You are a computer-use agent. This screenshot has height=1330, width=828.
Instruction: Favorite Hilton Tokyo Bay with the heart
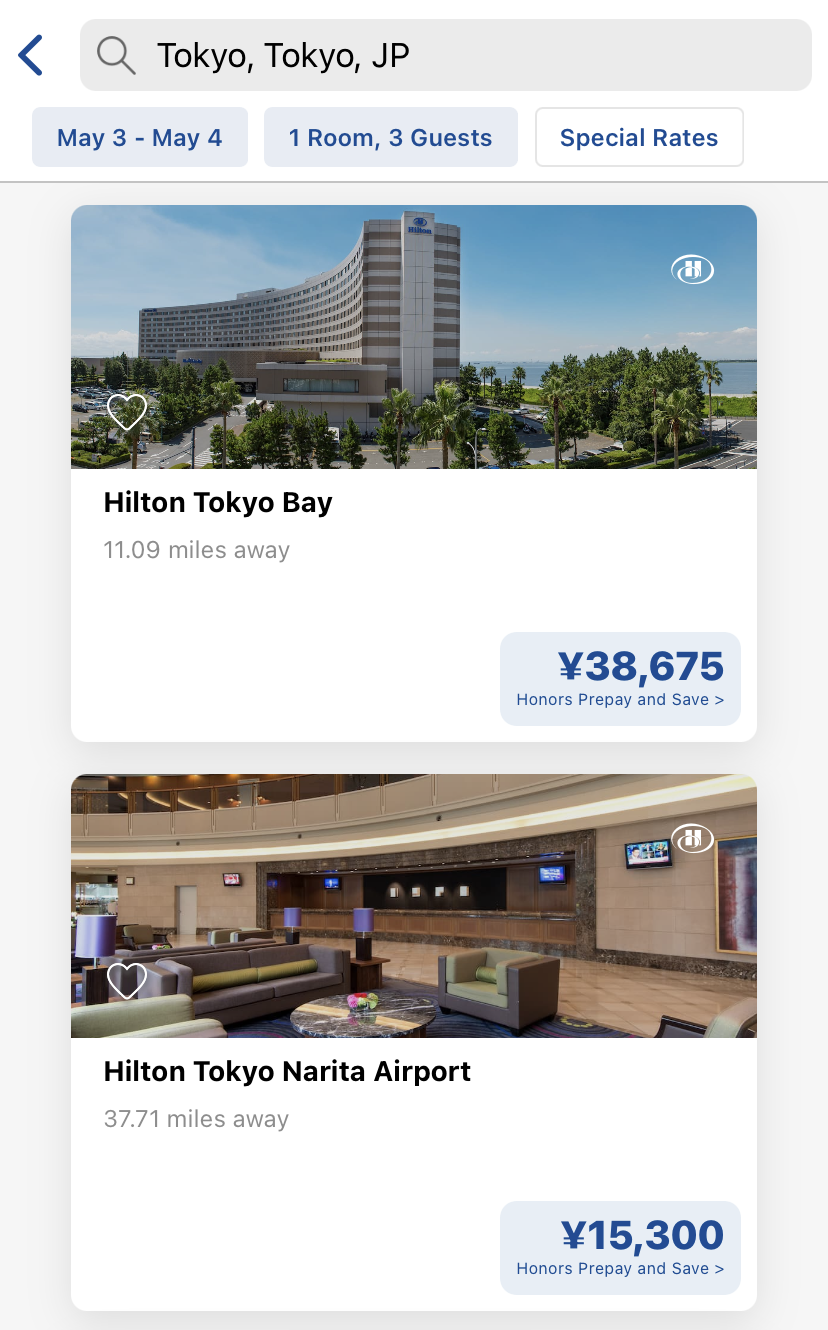[x=127, y=412]
